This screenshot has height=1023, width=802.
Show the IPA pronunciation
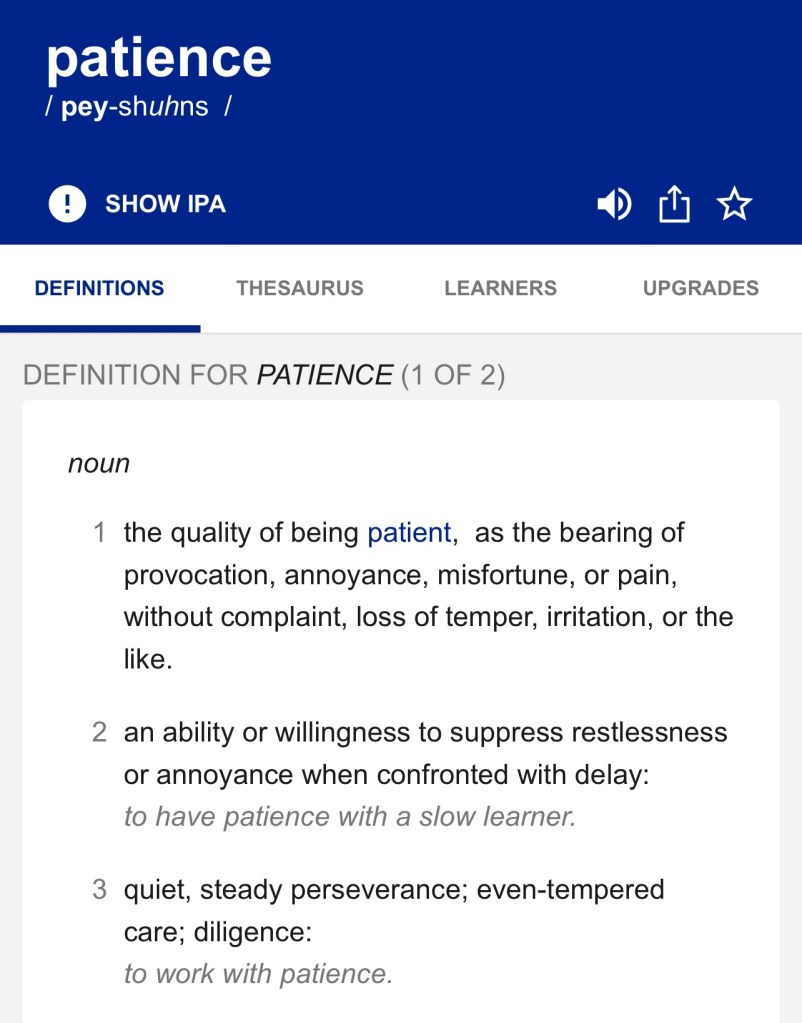[137, 205]
